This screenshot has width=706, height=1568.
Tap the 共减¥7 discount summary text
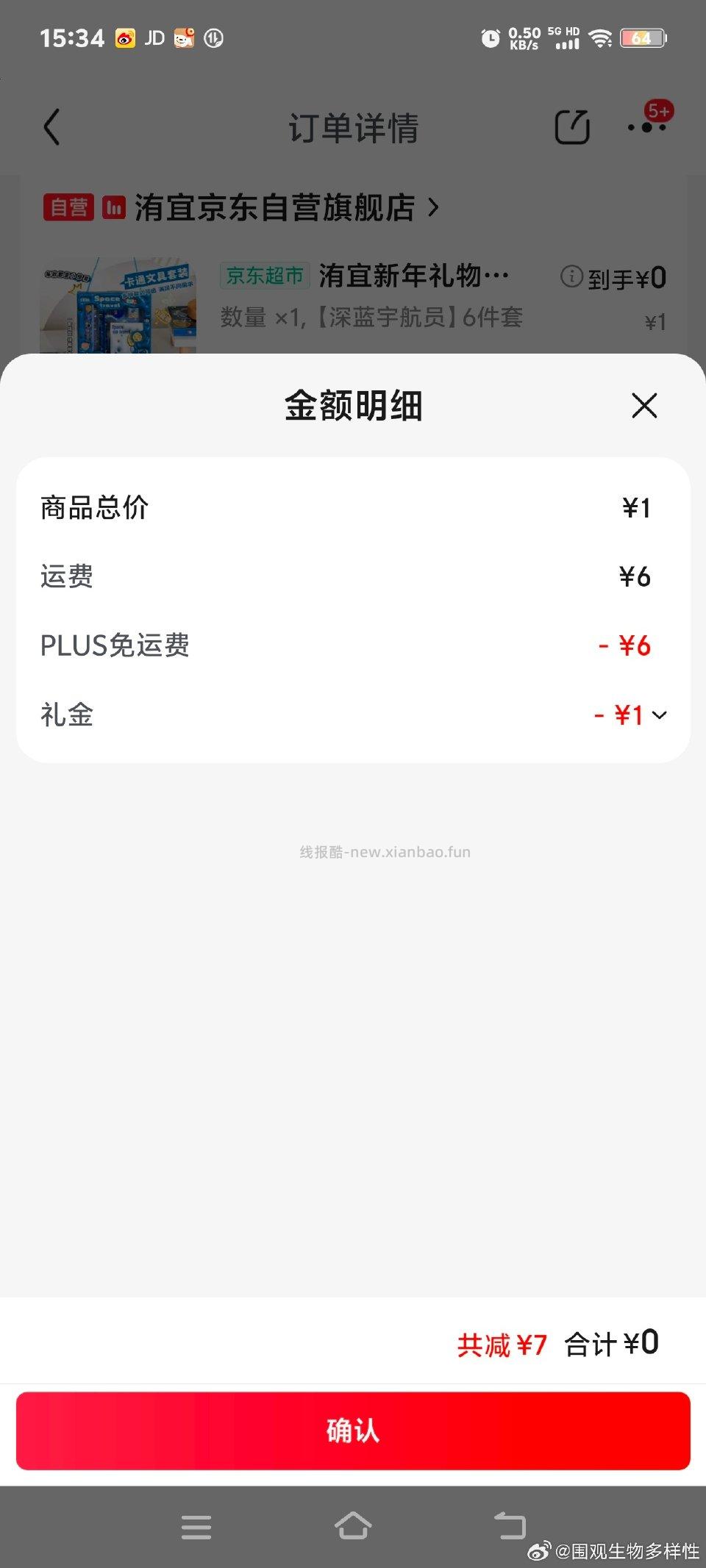pos(501,1342)
